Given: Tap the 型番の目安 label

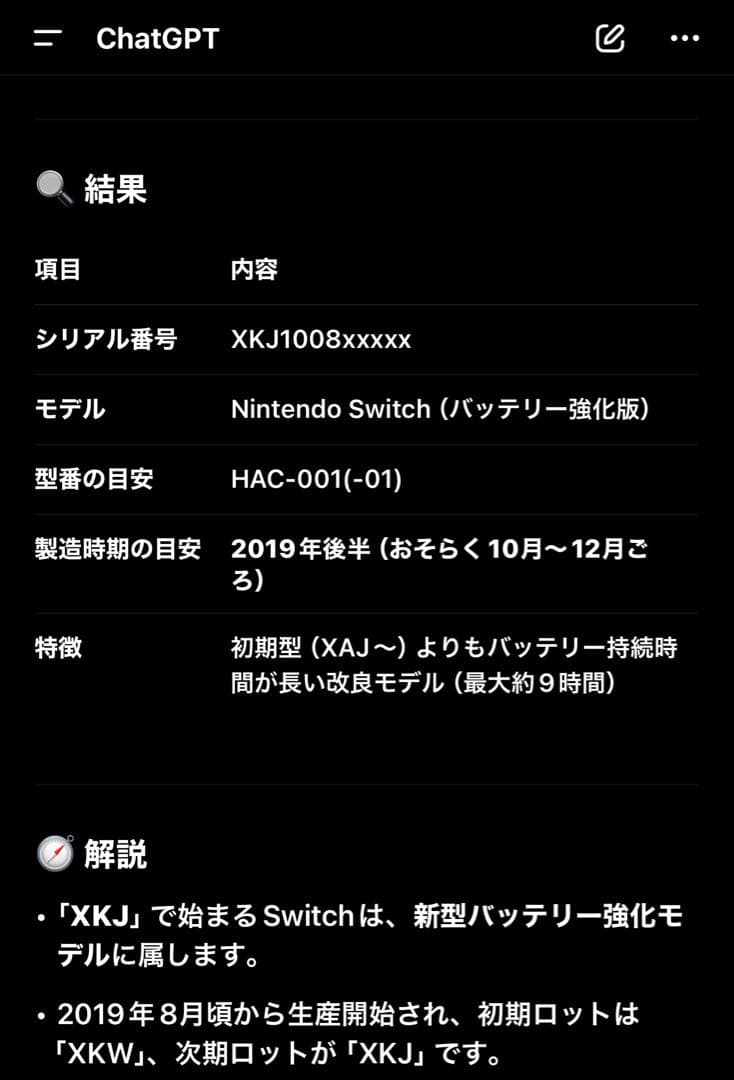Looking at the screenshot, I should coord(77,479).
